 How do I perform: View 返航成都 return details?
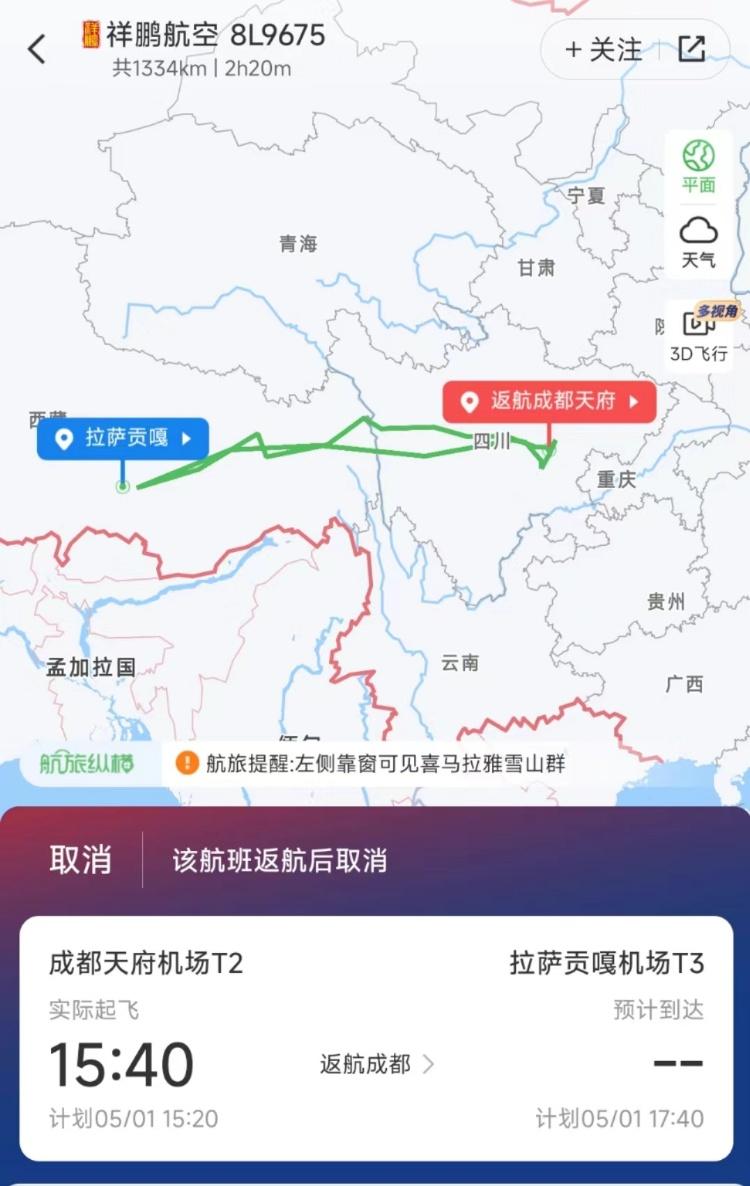[x=377, y=1064]
